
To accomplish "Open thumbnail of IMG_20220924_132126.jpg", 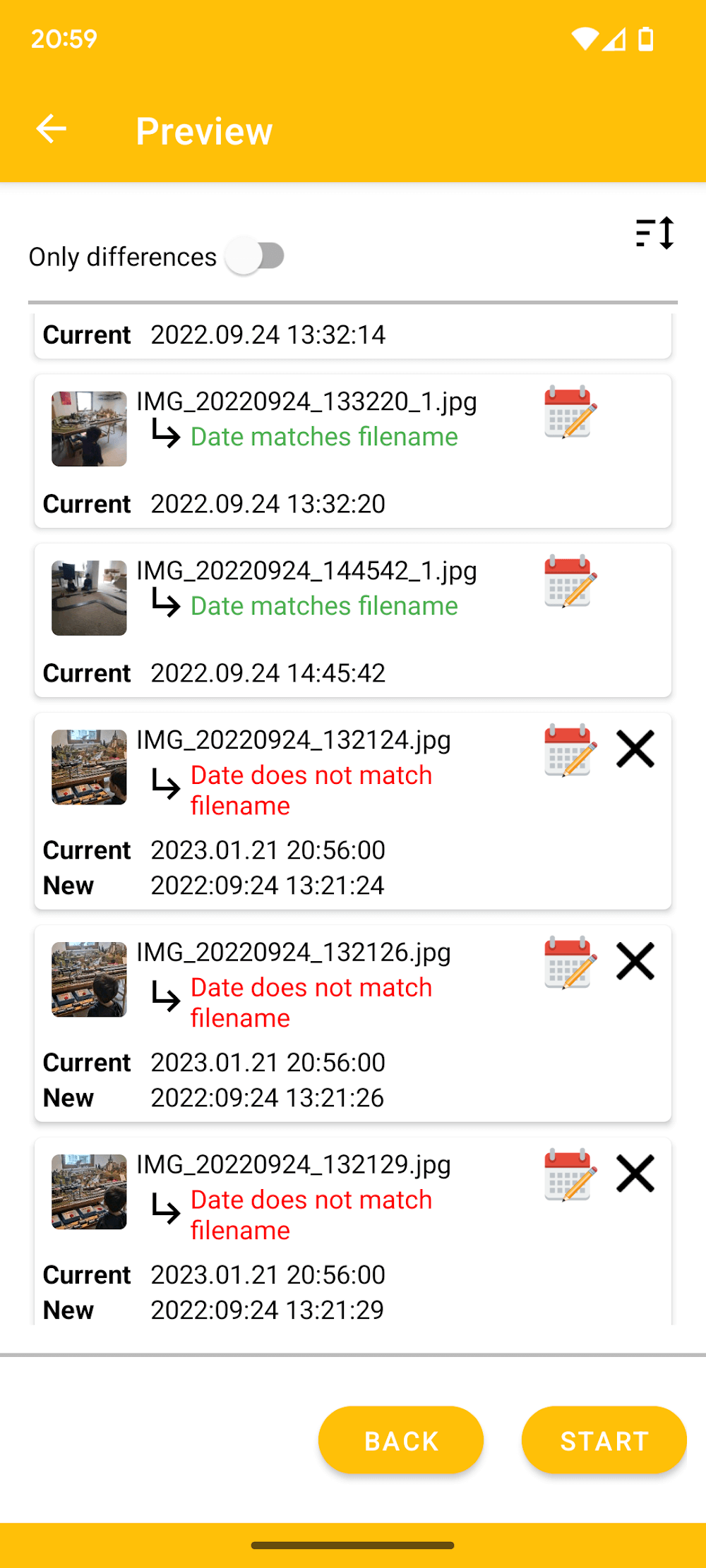I will [x=89, y=979].
